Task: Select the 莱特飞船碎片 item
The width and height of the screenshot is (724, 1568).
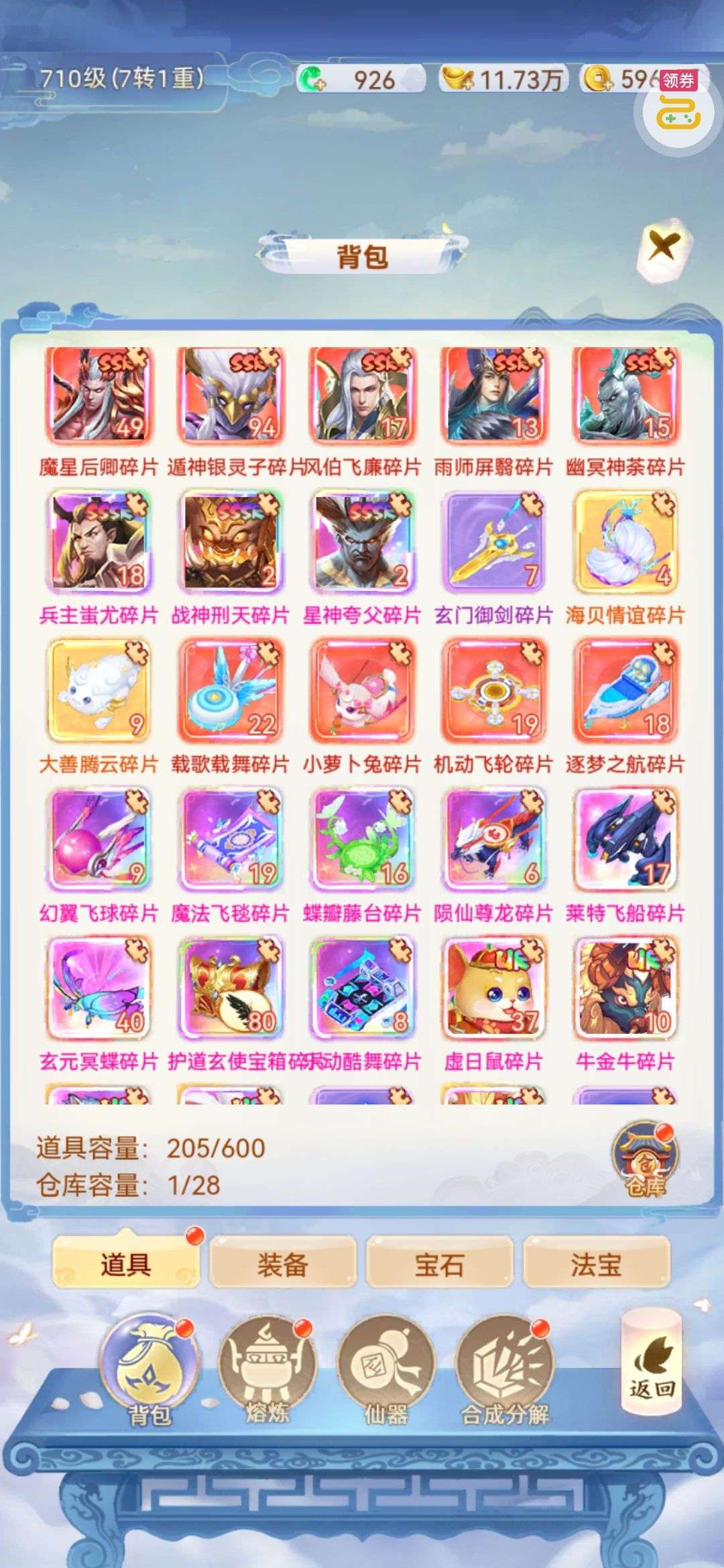Action: 624,840
